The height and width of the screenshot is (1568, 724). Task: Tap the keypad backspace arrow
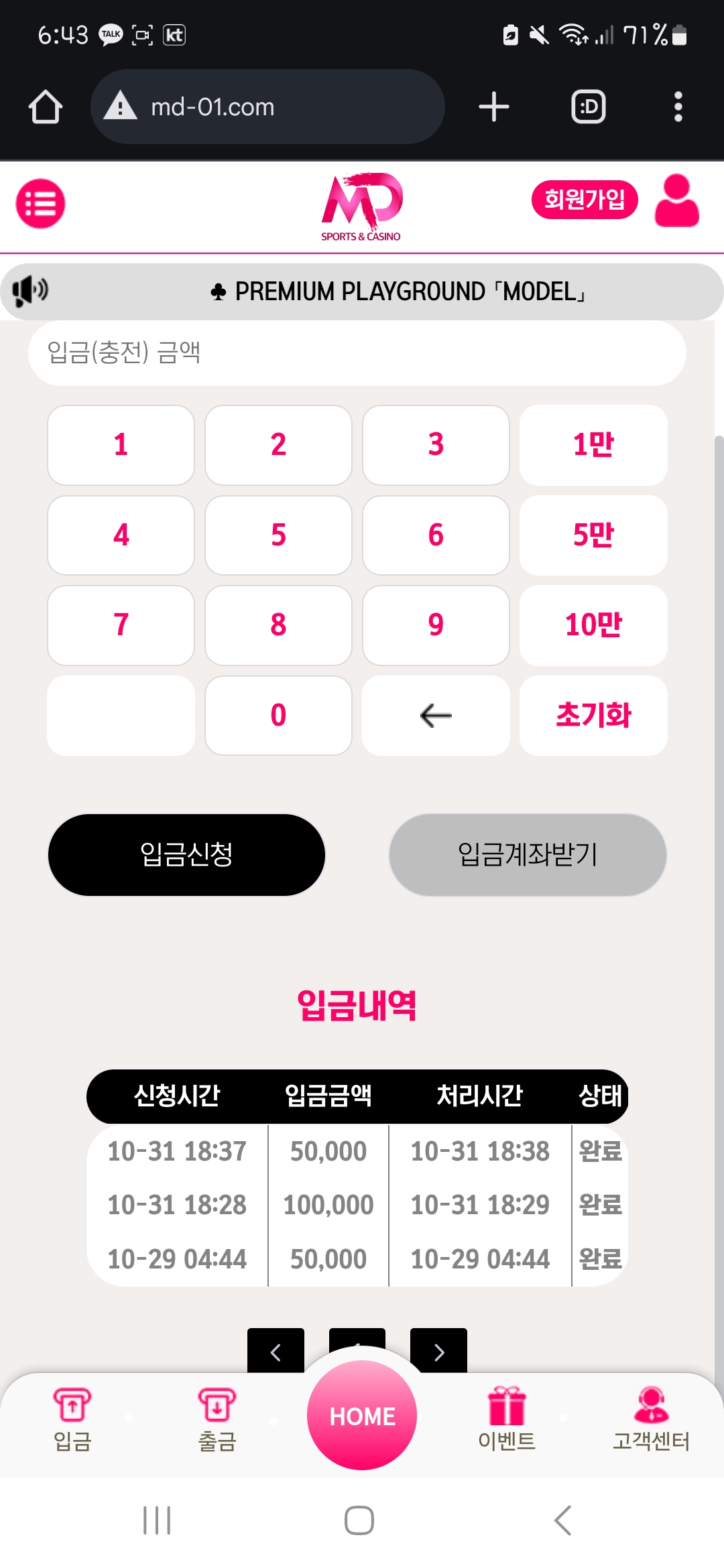pyautogui.click(x=436, y=716)
